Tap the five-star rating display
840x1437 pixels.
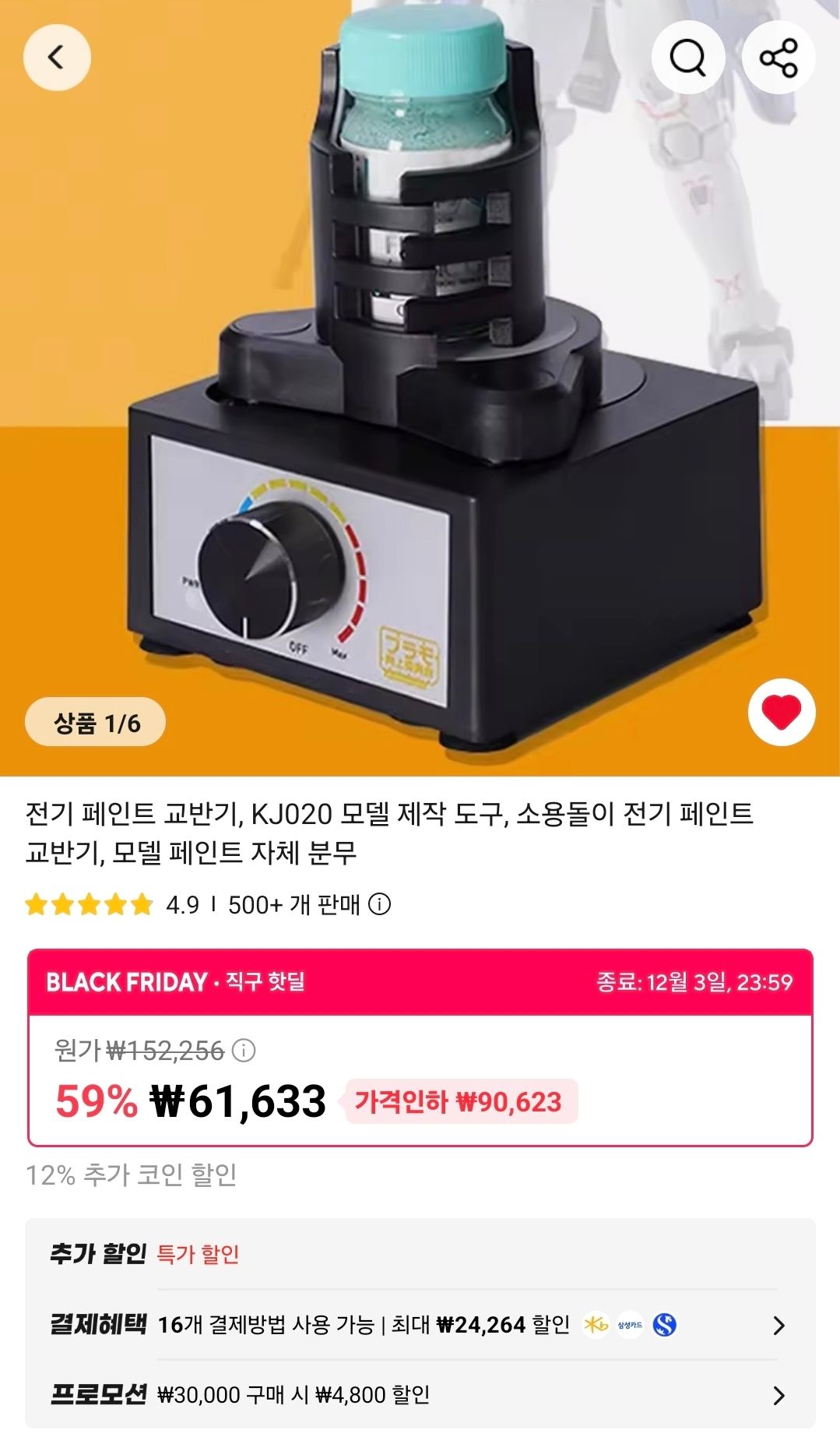pos(86,905)
